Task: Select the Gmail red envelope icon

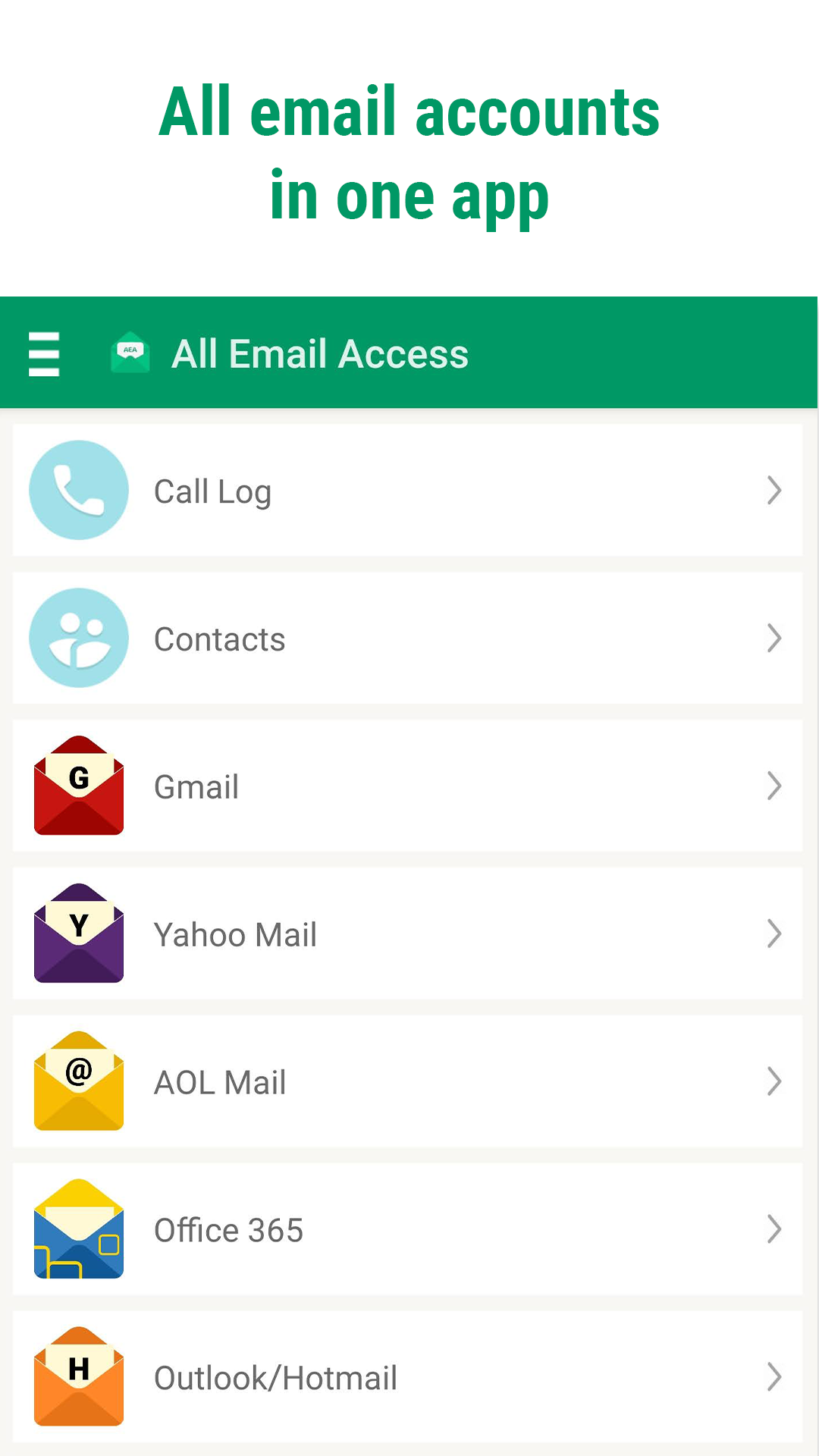Action: 78,786
